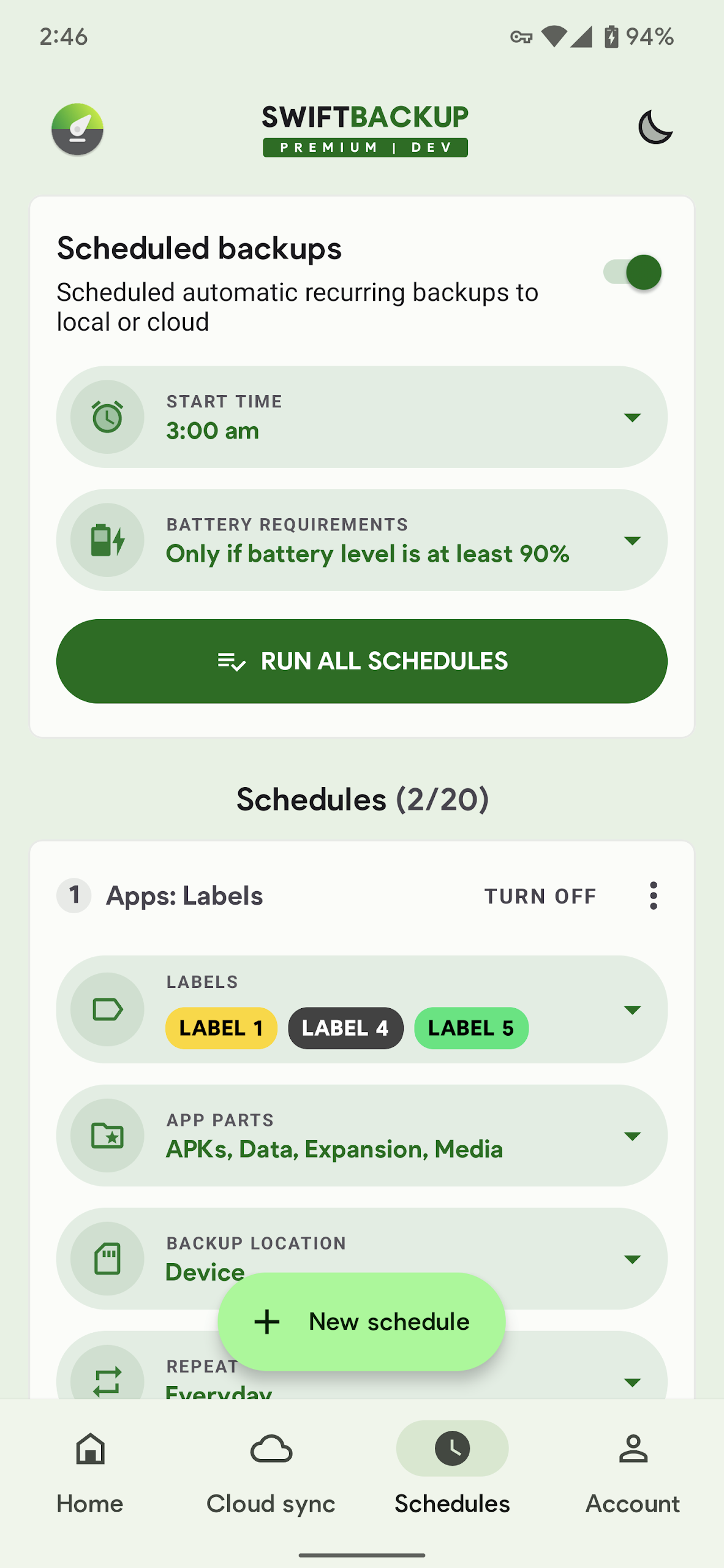Open overflow menu for Apps: Labels
This screenshot has width=724, height=1568.
point(653,896)
